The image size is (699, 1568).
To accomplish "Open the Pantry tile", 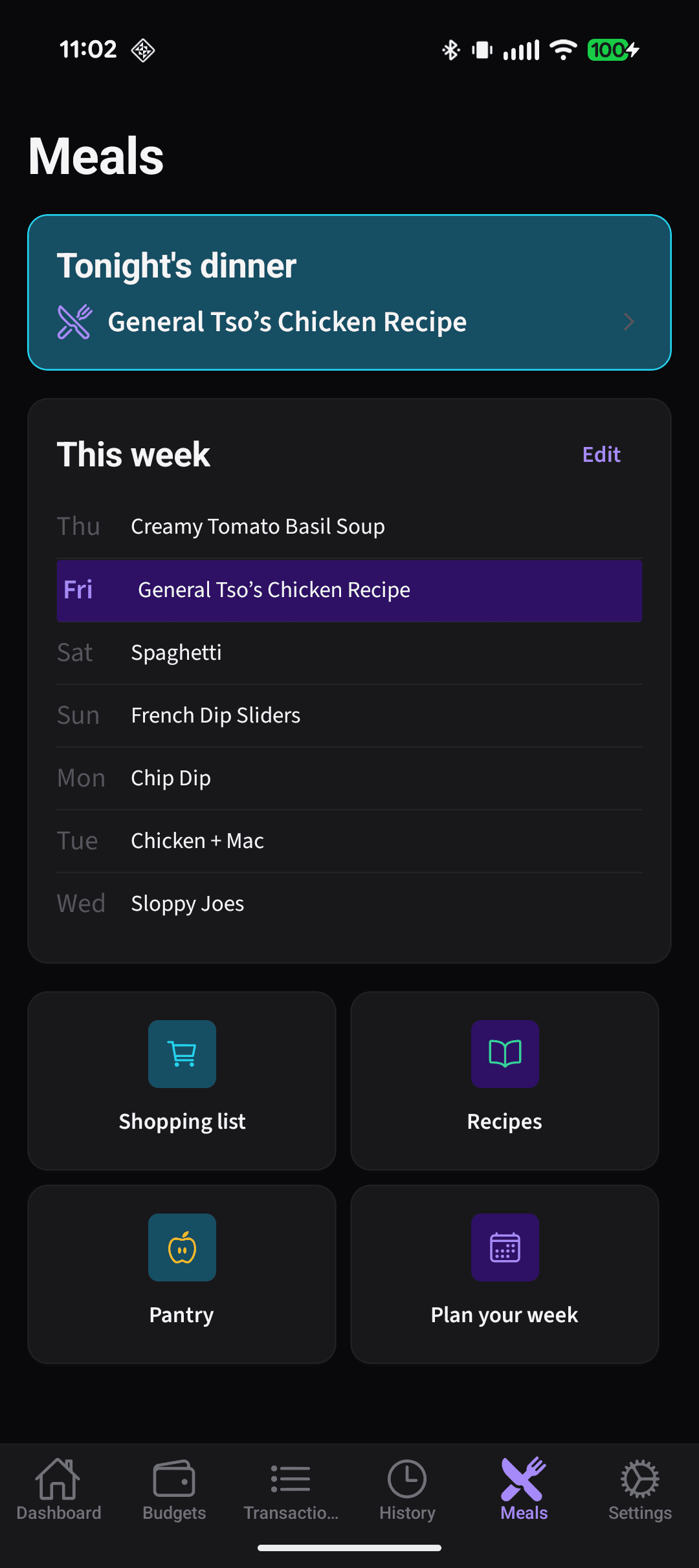I will tap(182, 1274).
